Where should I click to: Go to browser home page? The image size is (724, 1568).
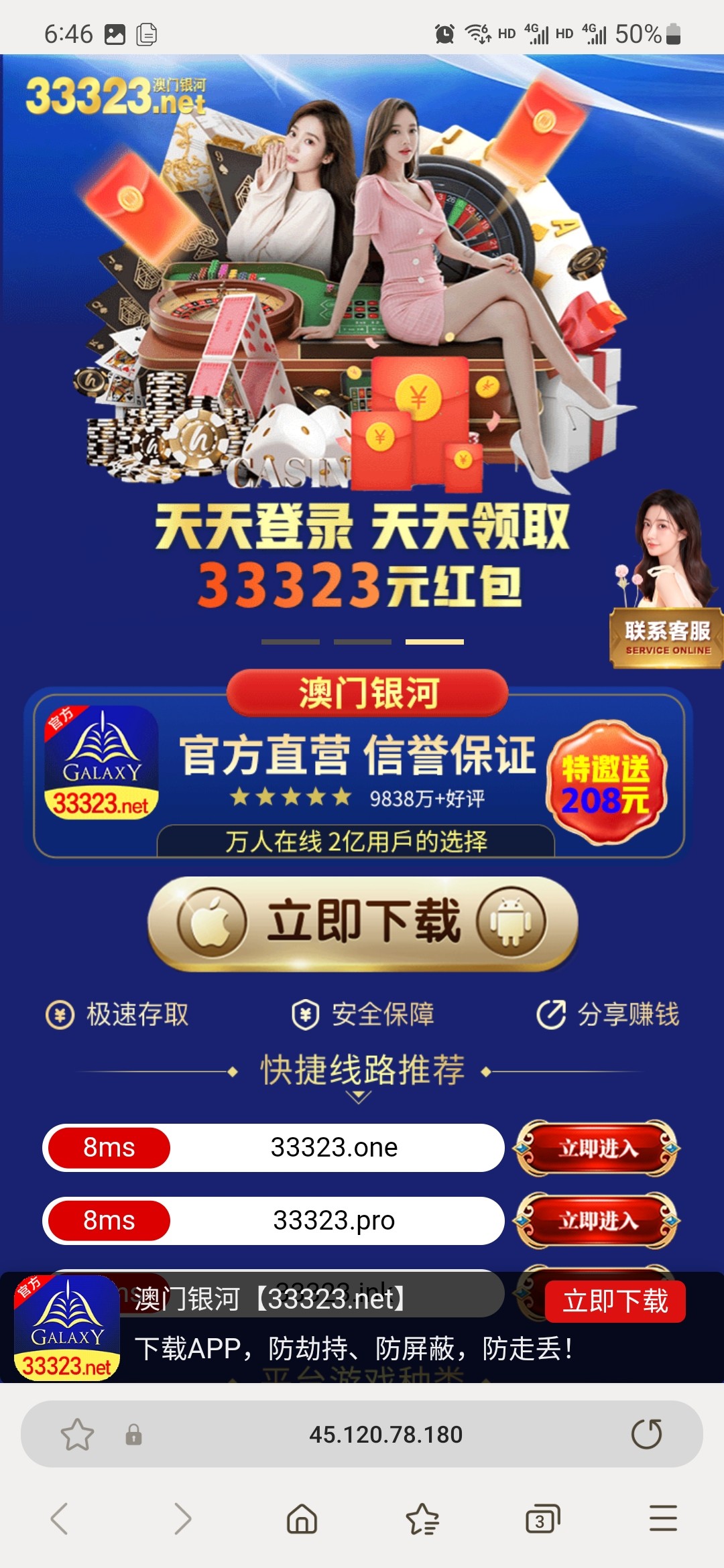pyautogui.click(x=302, y=1518)
